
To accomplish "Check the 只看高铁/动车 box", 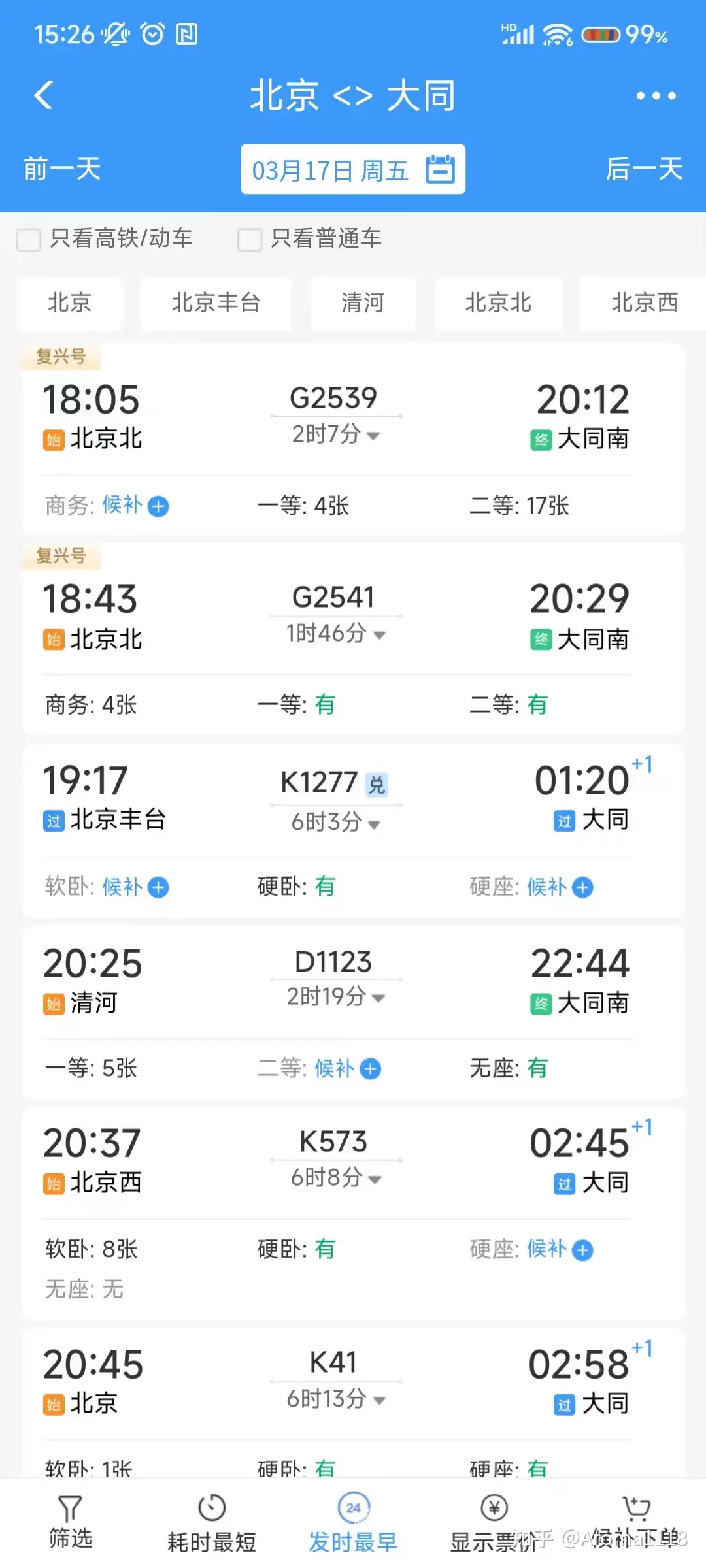I will pyautogui.click(x=29, y=239).
